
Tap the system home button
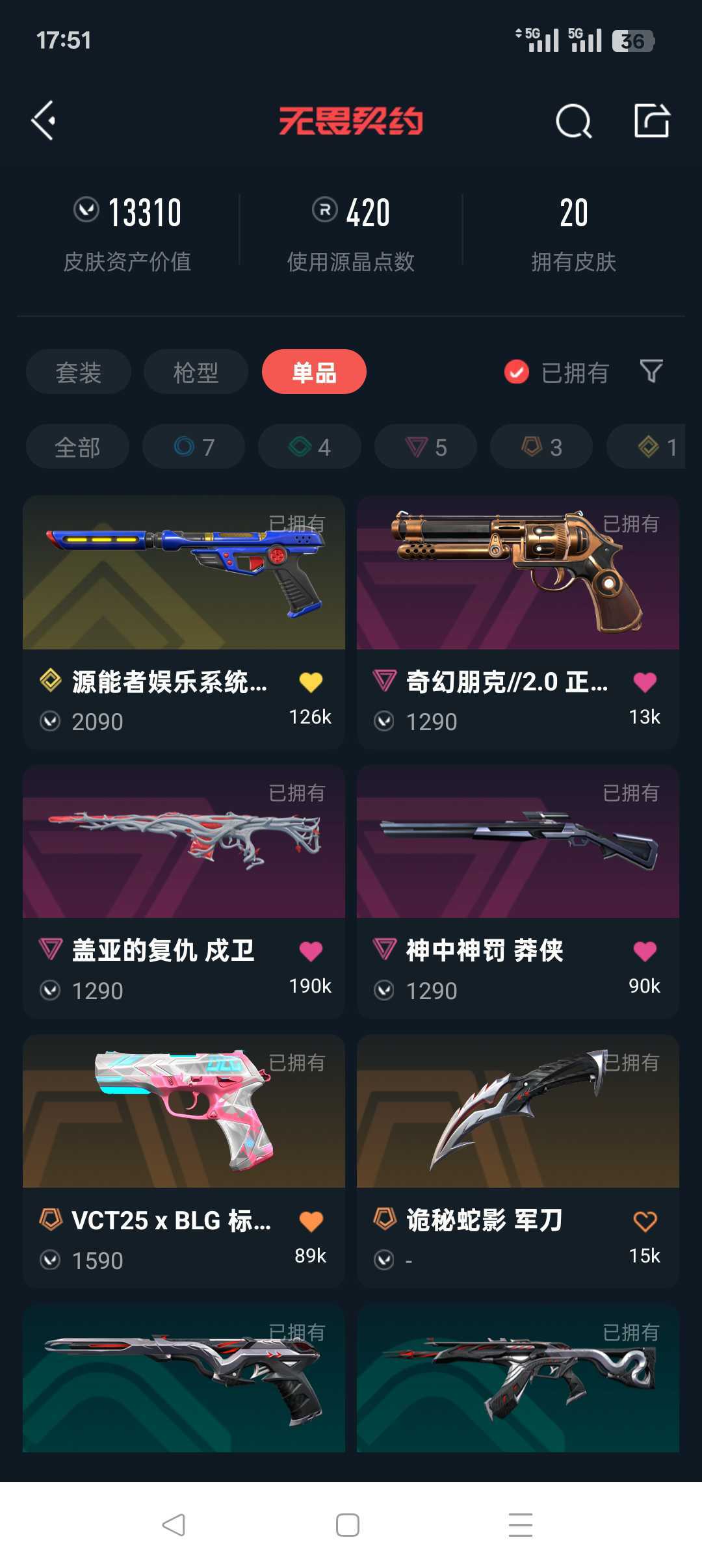[x=348, y=1525]
